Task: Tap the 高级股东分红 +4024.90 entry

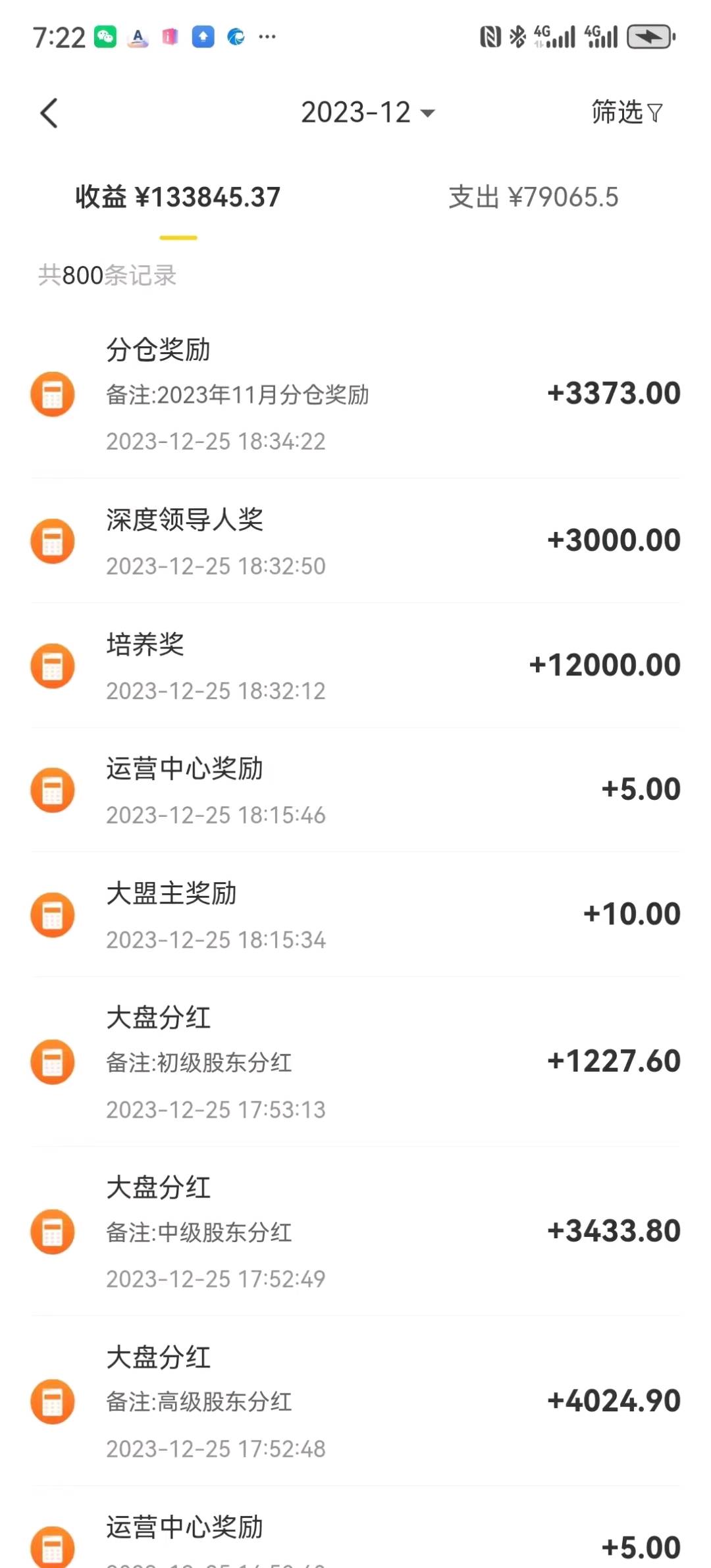Action: coord(355,1401)
